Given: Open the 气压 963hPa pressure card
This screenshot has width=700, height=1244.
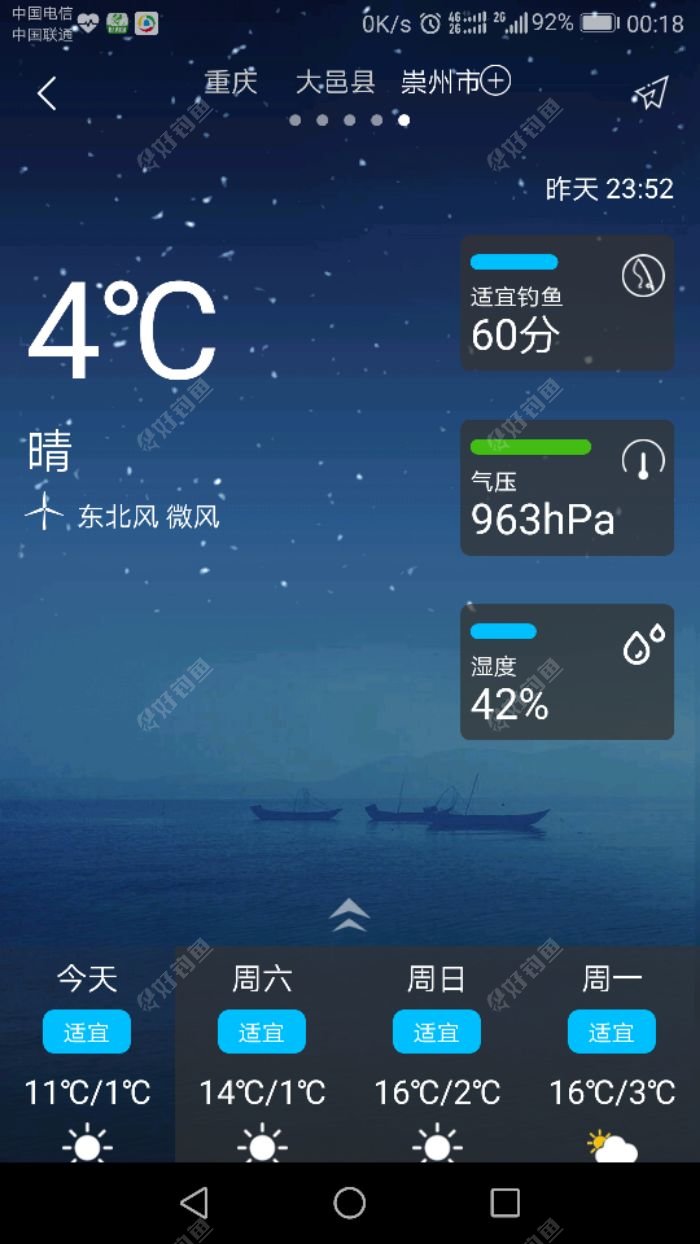Looking at the screenshot, I should point(566,488).
